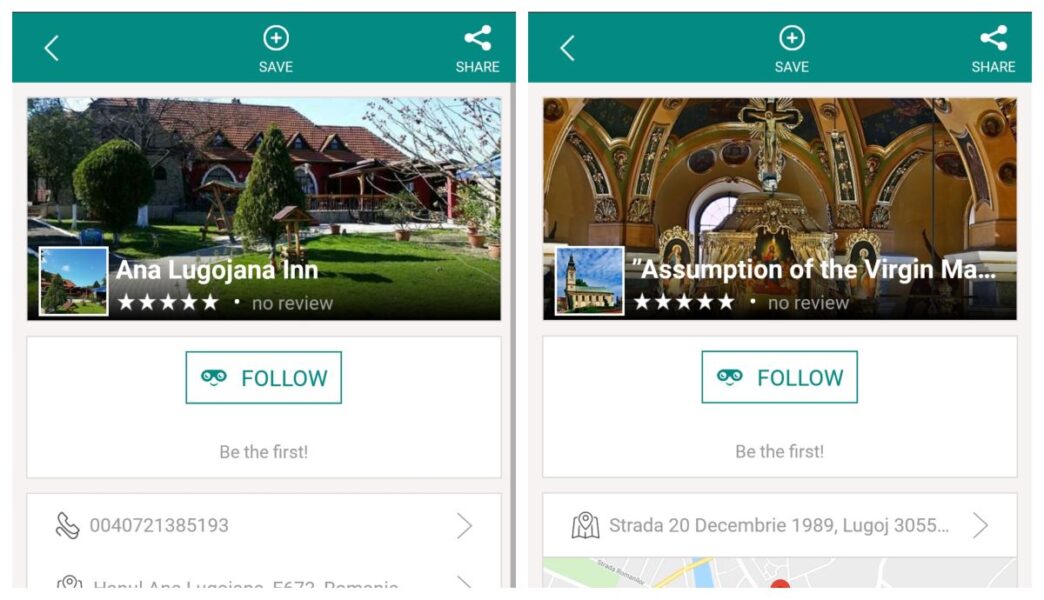Follow Ana Lugojana Inn
This screenshot has width=1044, height=600.
[263, 378]
